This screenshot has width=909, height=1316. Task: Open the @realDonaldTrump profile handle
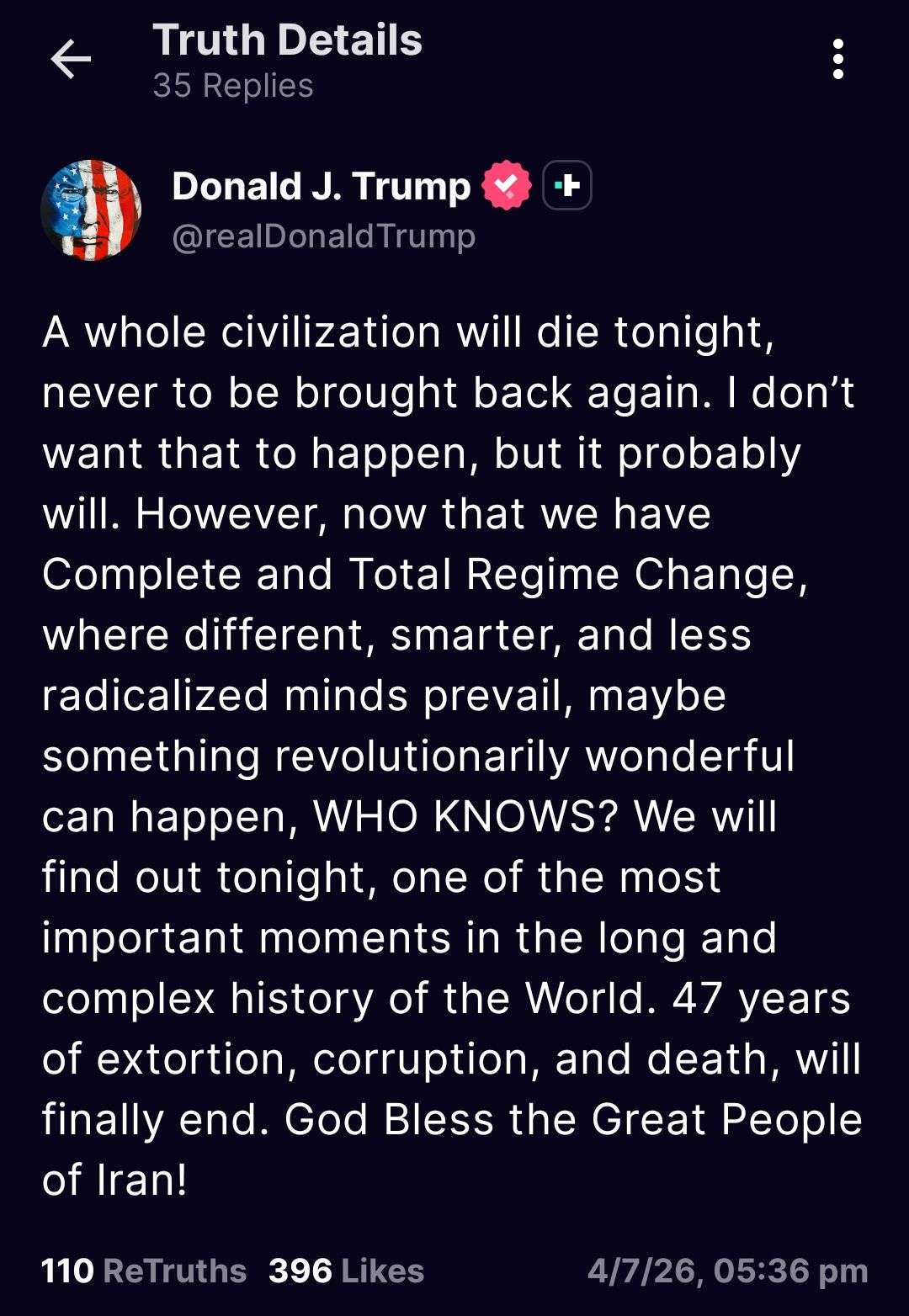[323, 236]
